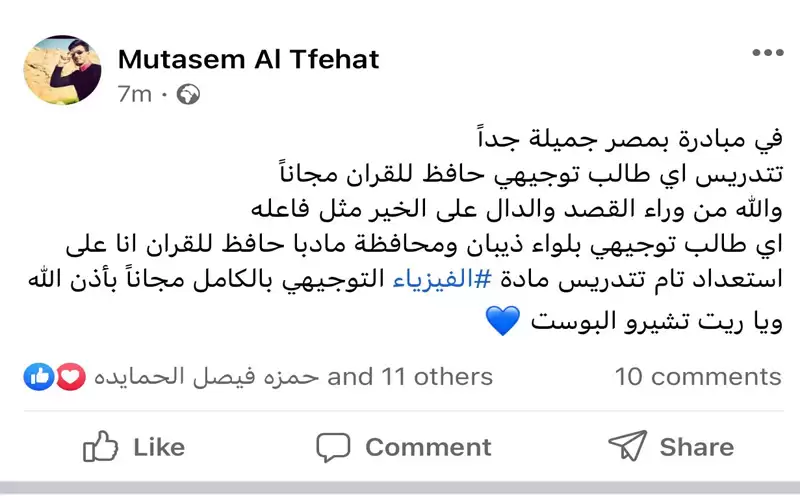Like Mutasem's post

pos(134,446)
